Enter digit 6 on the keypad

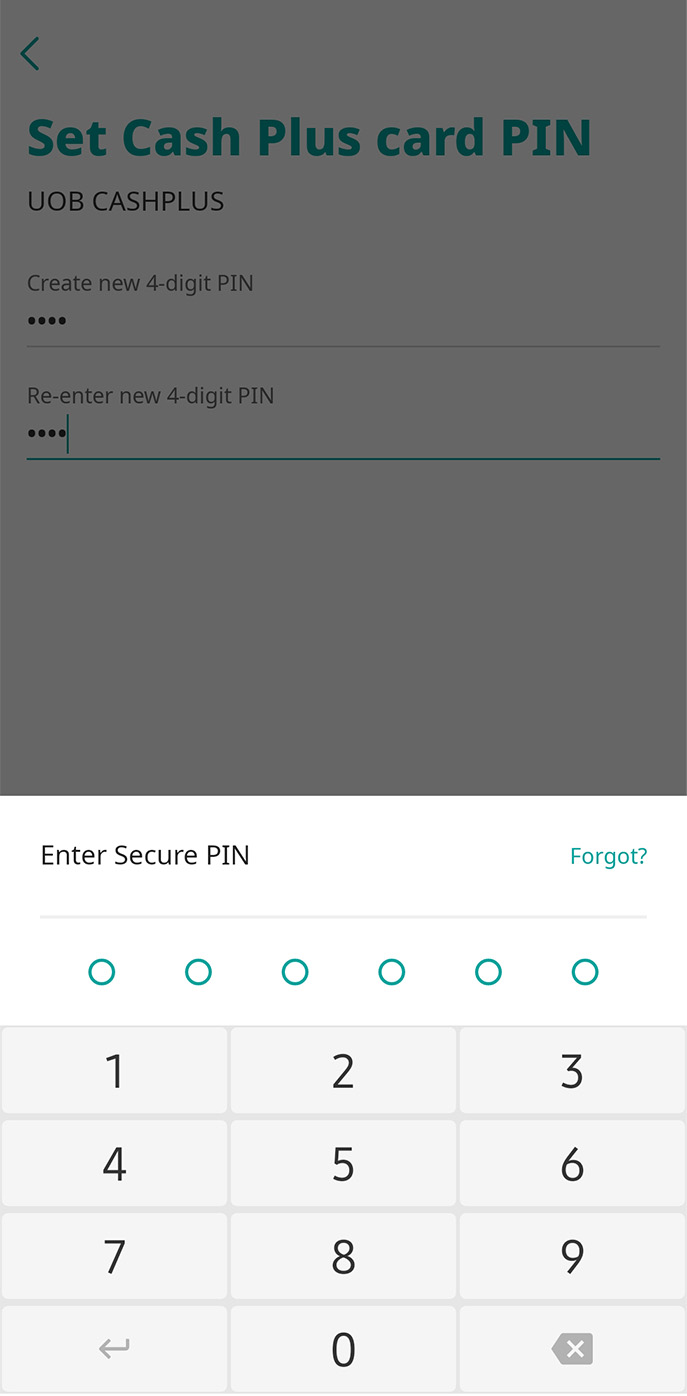(572, 1163)
